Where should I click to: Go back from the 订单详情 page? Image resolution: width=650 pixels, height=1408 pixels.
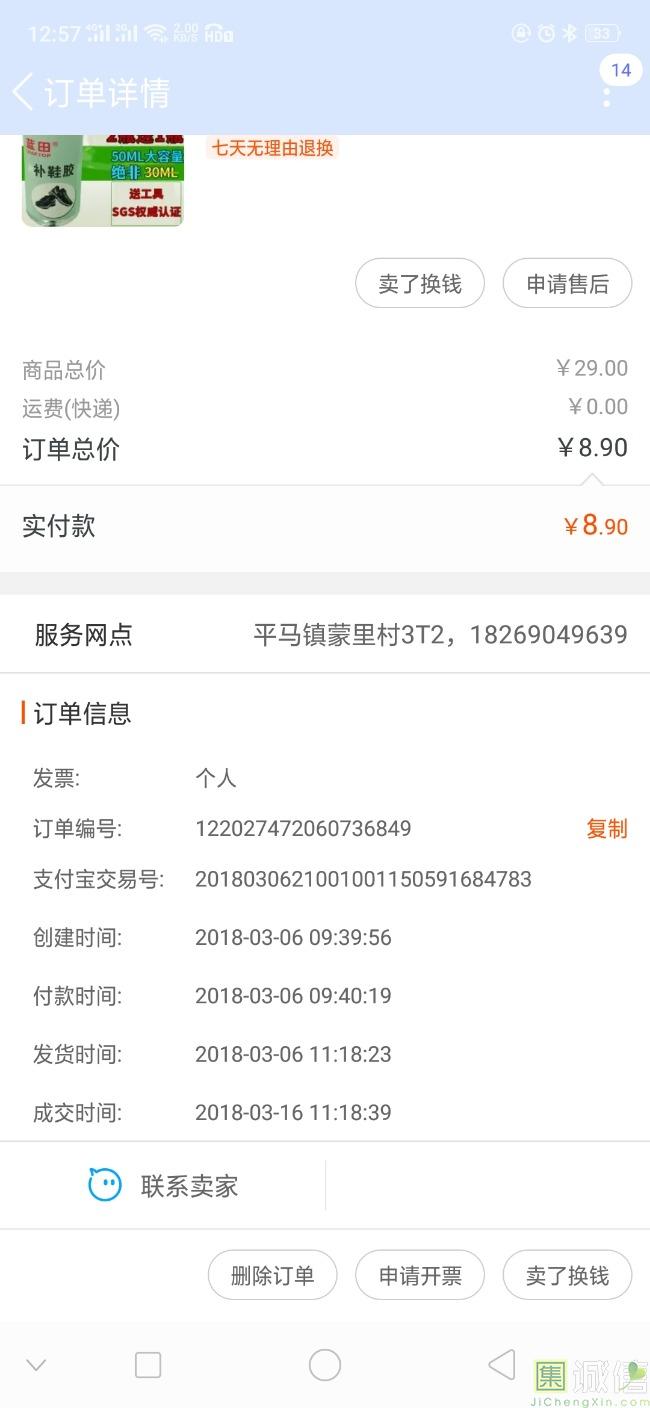point(24,92)
